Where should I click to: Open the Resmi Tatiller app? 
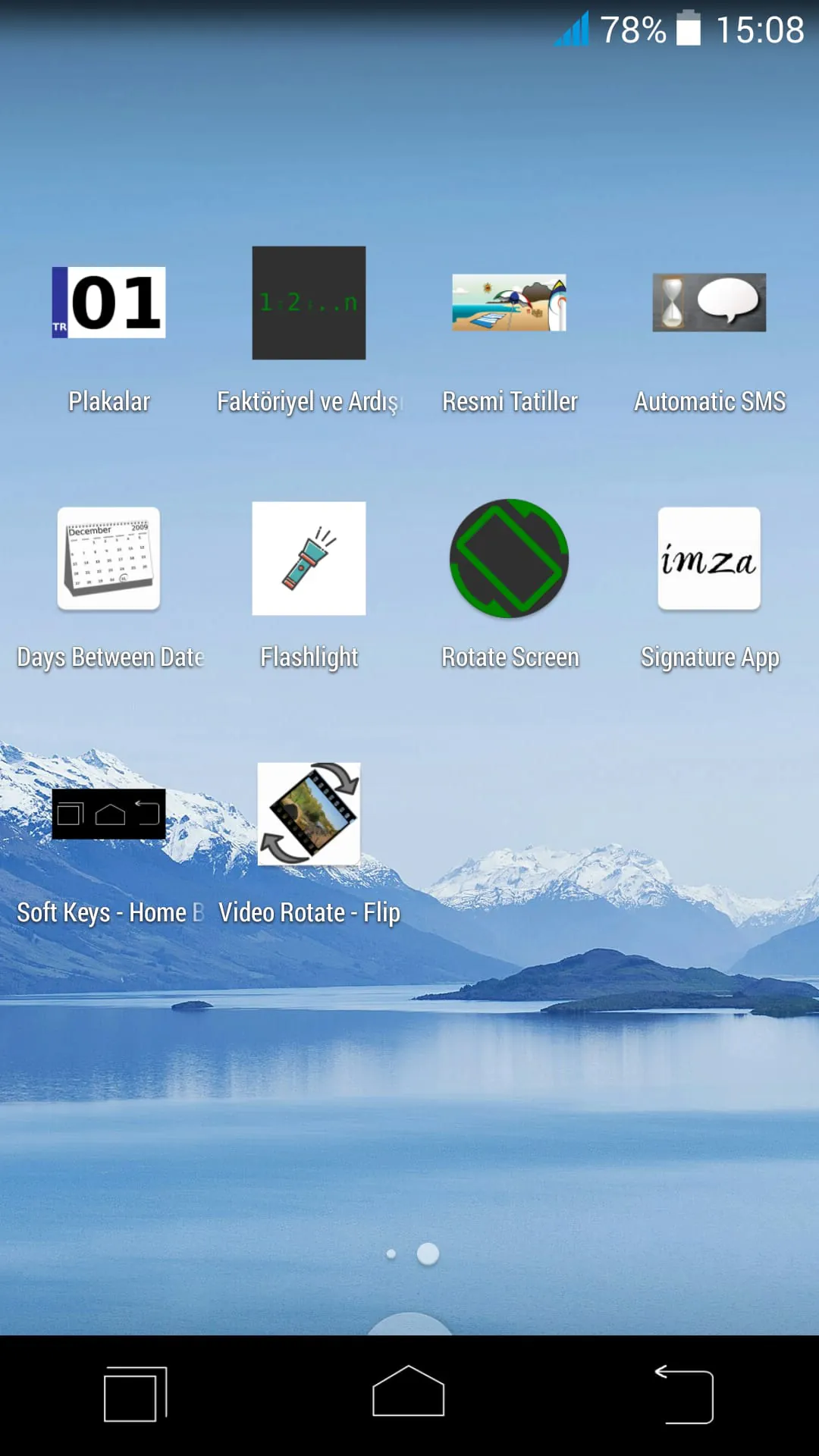509,303
